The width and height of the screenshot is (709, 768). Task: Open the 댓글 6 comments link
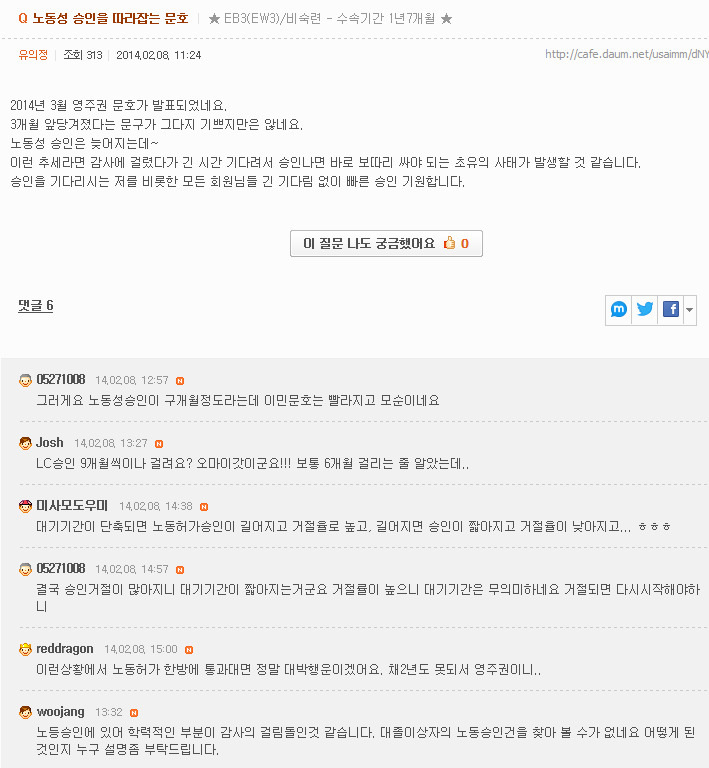click(36, 305)
